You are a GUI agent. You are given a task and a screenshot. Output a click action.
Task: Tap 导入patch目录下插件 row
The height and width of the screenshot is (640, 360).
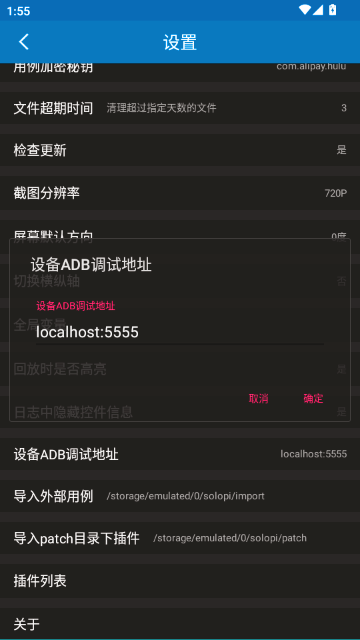(180, 538)
